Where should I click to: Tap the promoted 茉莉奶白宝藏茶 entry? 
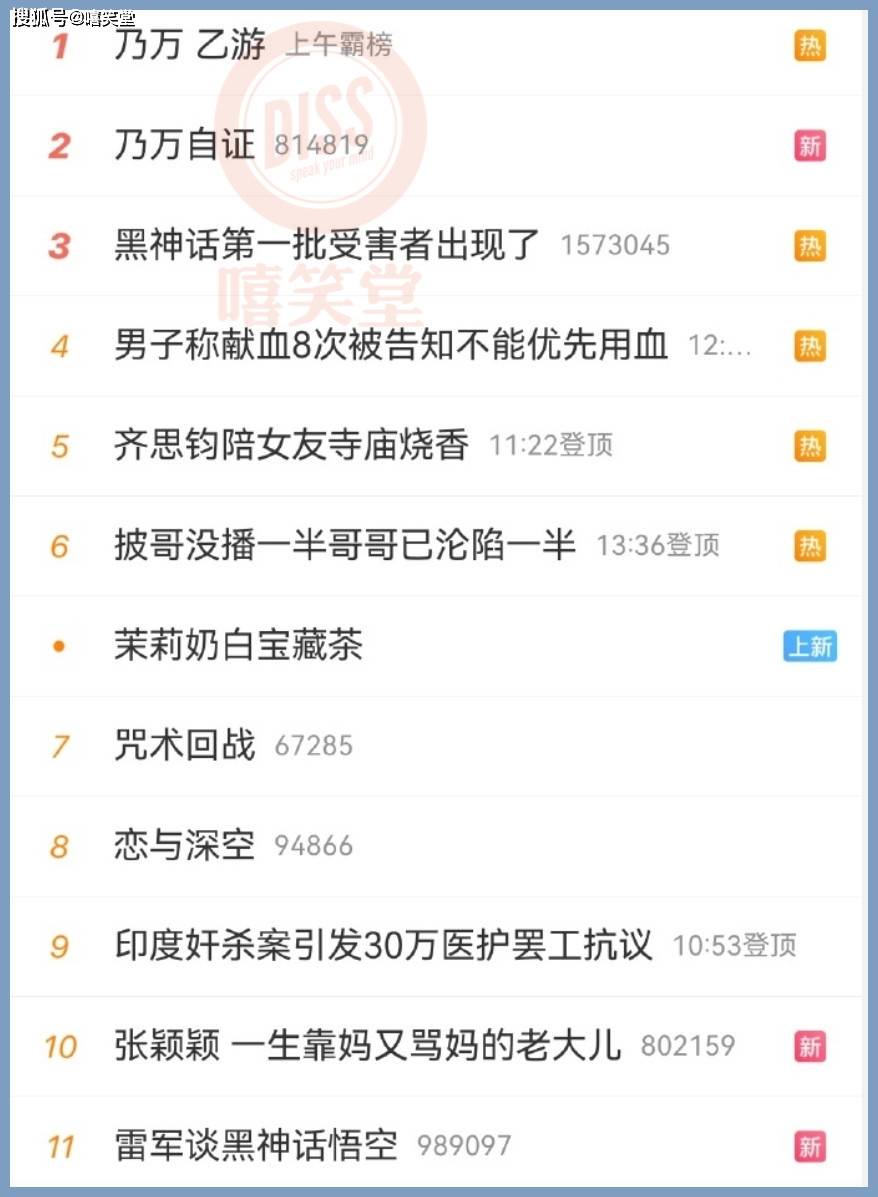pos(238,646)
